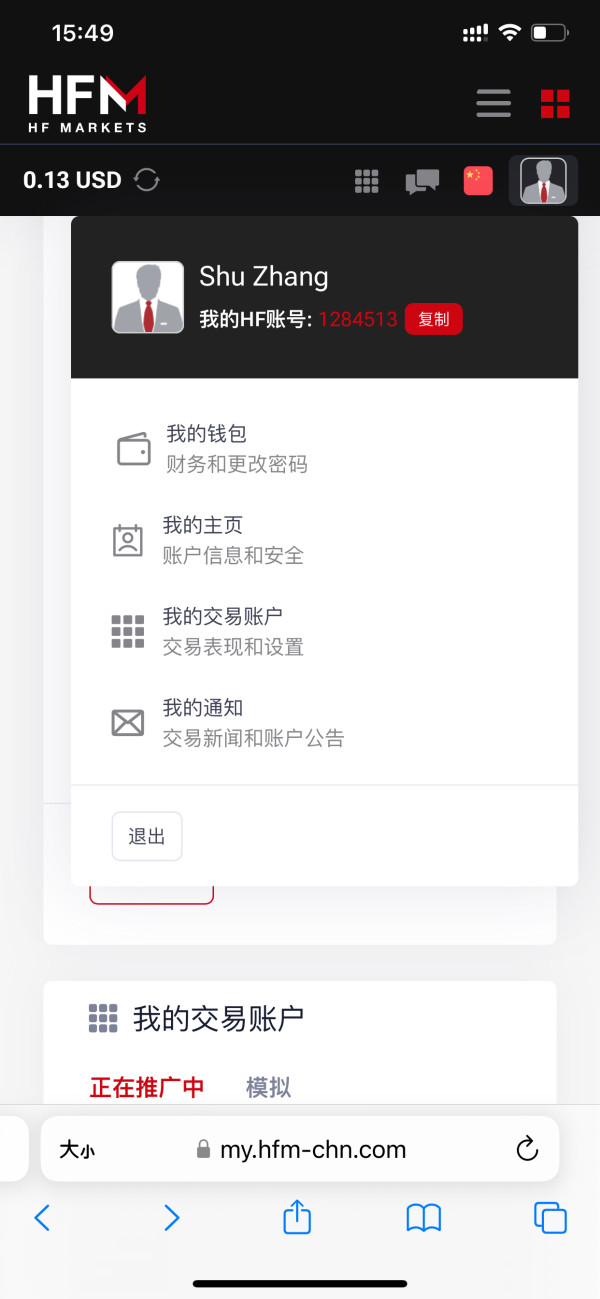Change language via the China flag

478,181
